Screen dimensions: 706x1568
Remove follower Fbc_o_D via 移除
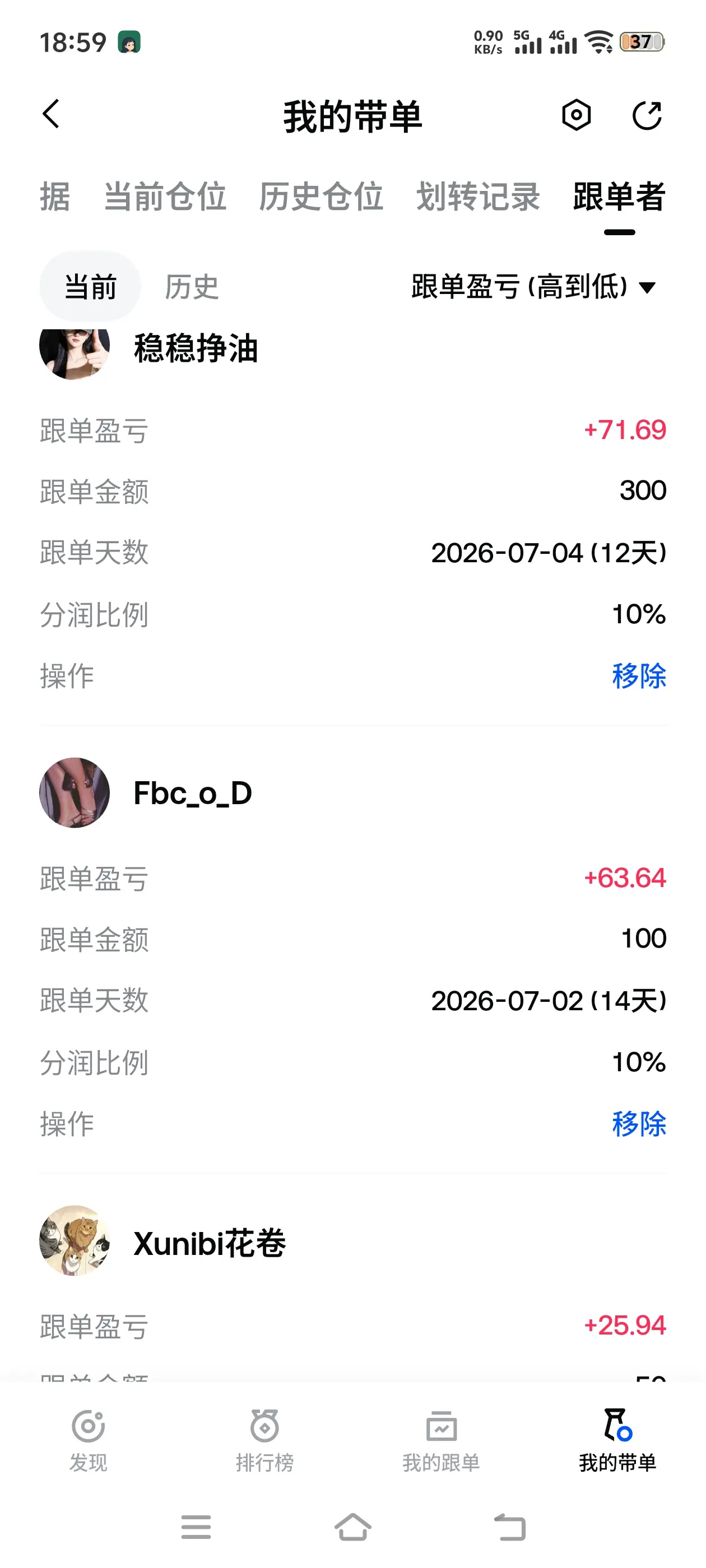pos(639,1124)
